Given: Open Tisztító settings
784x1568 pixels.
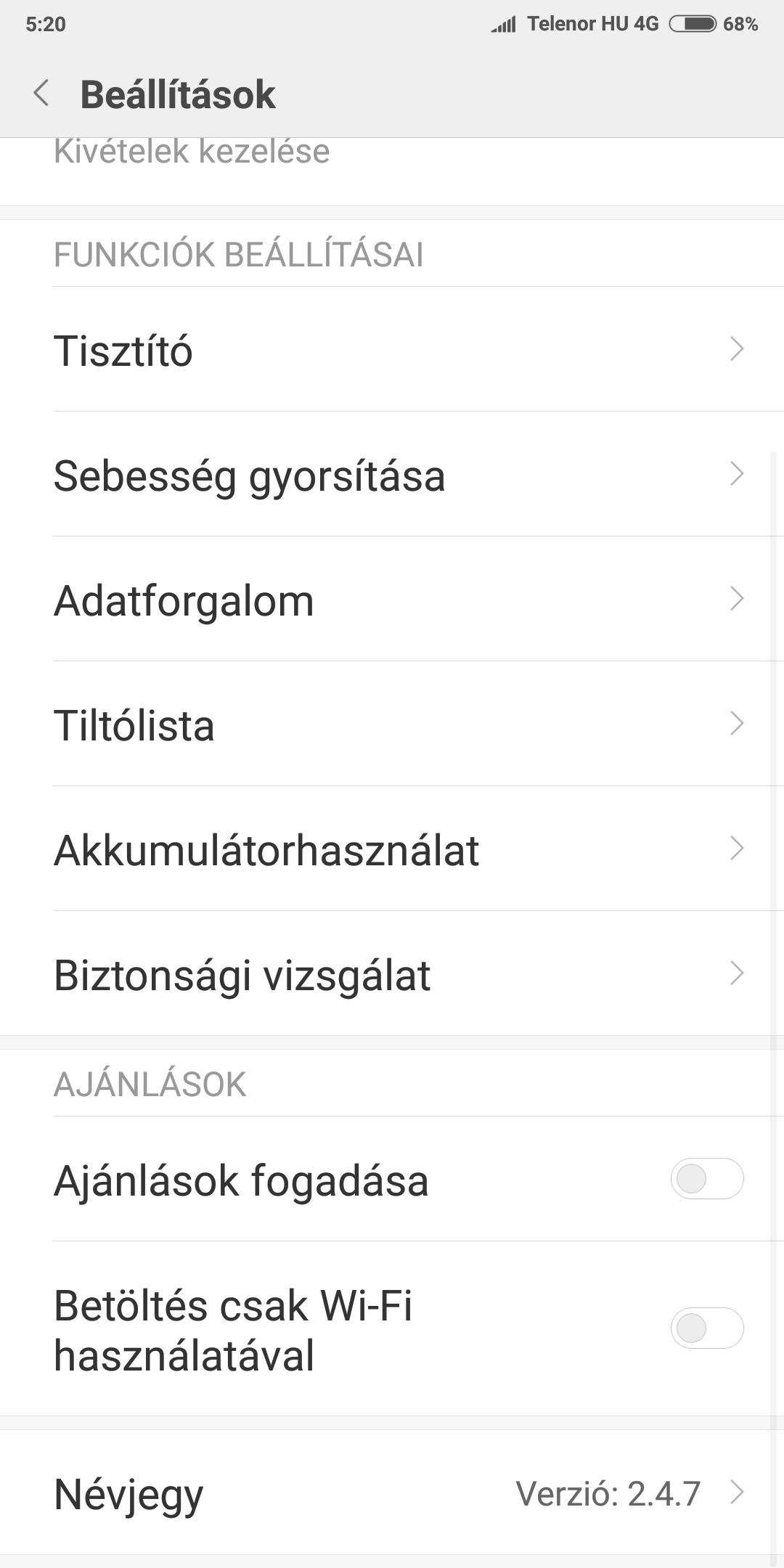Looking at the screenshot, I should (x=392, y=349).
